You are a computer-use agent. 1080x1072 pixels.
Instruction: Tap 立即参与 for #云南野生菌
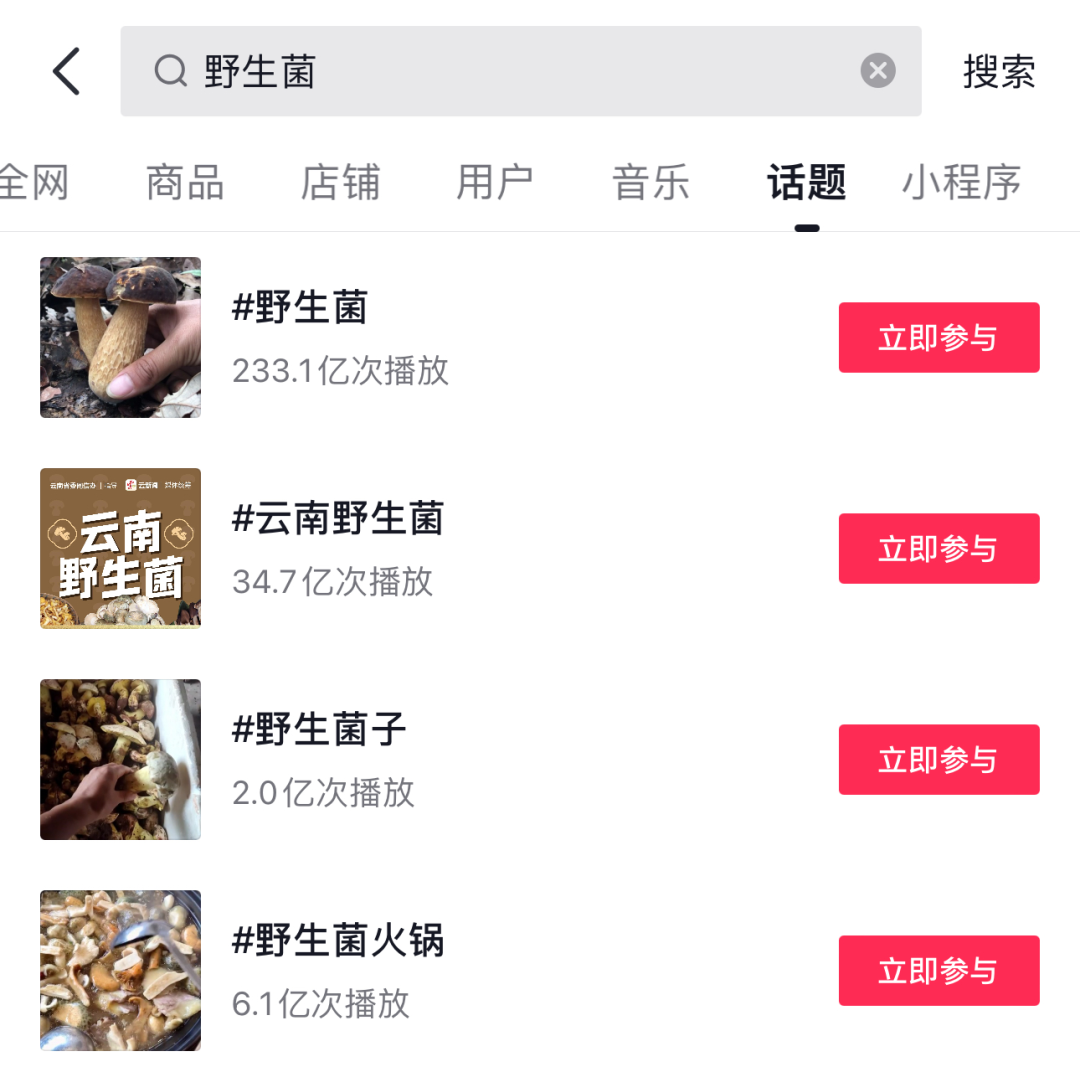coord(938,549)
